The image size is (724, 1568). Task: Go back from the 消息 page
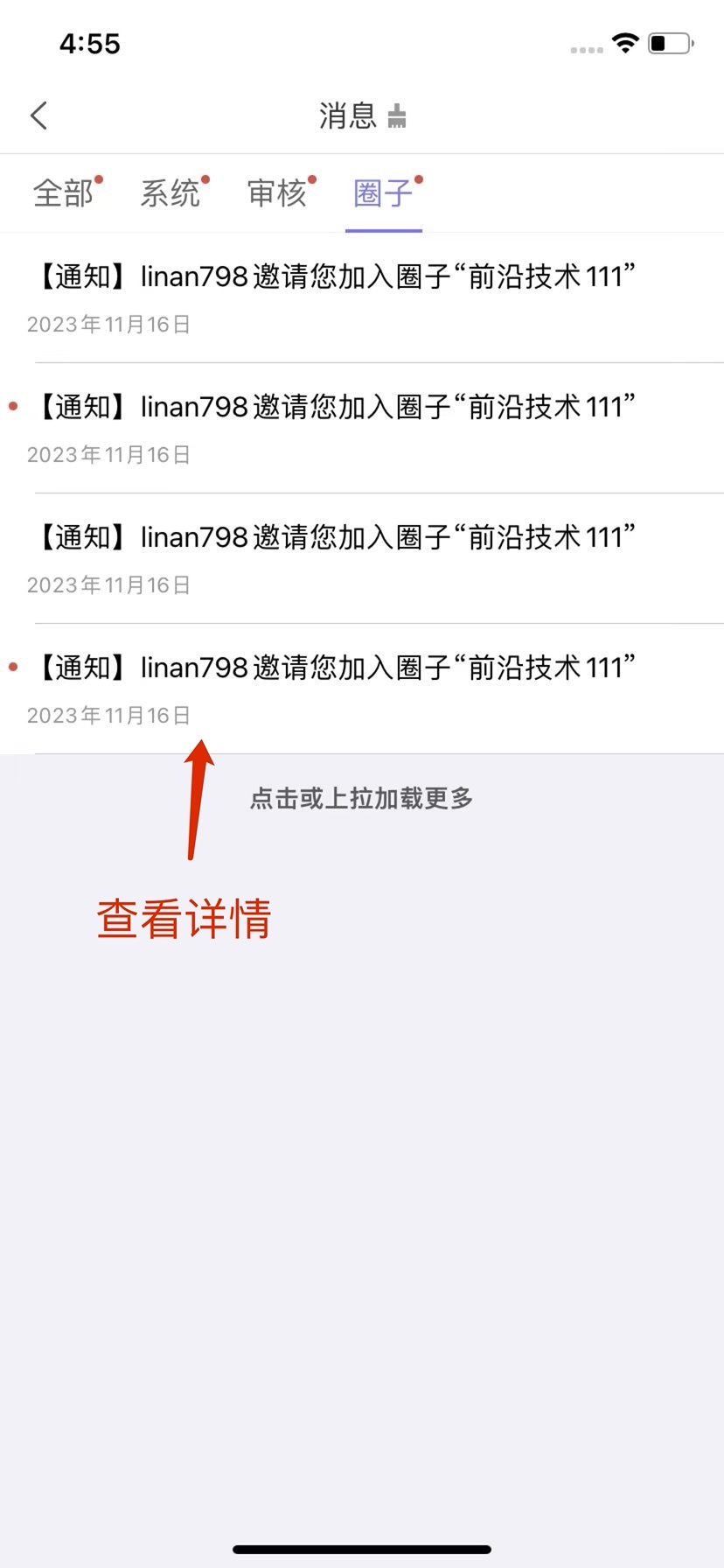pos(39,115)
